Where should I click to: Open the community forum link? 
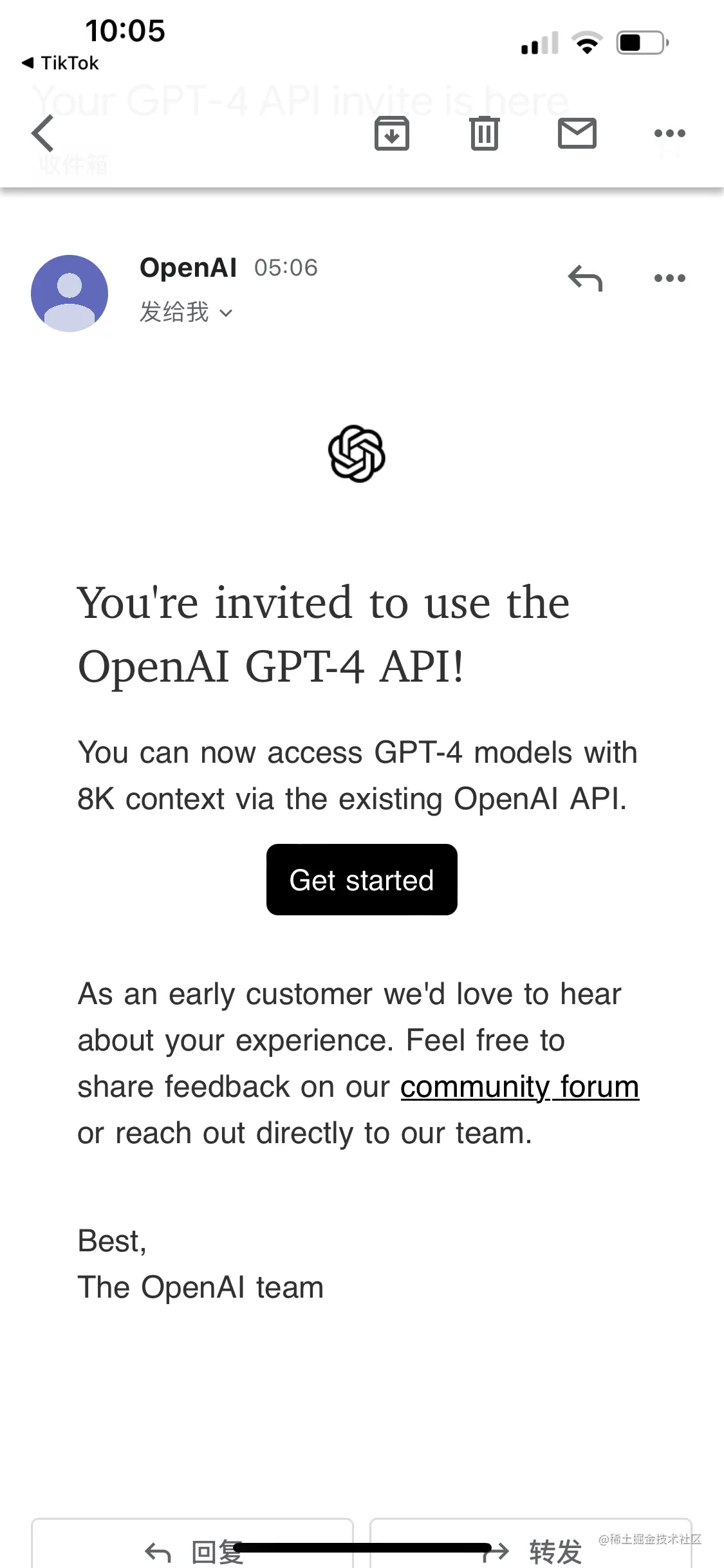point(519,1087)
